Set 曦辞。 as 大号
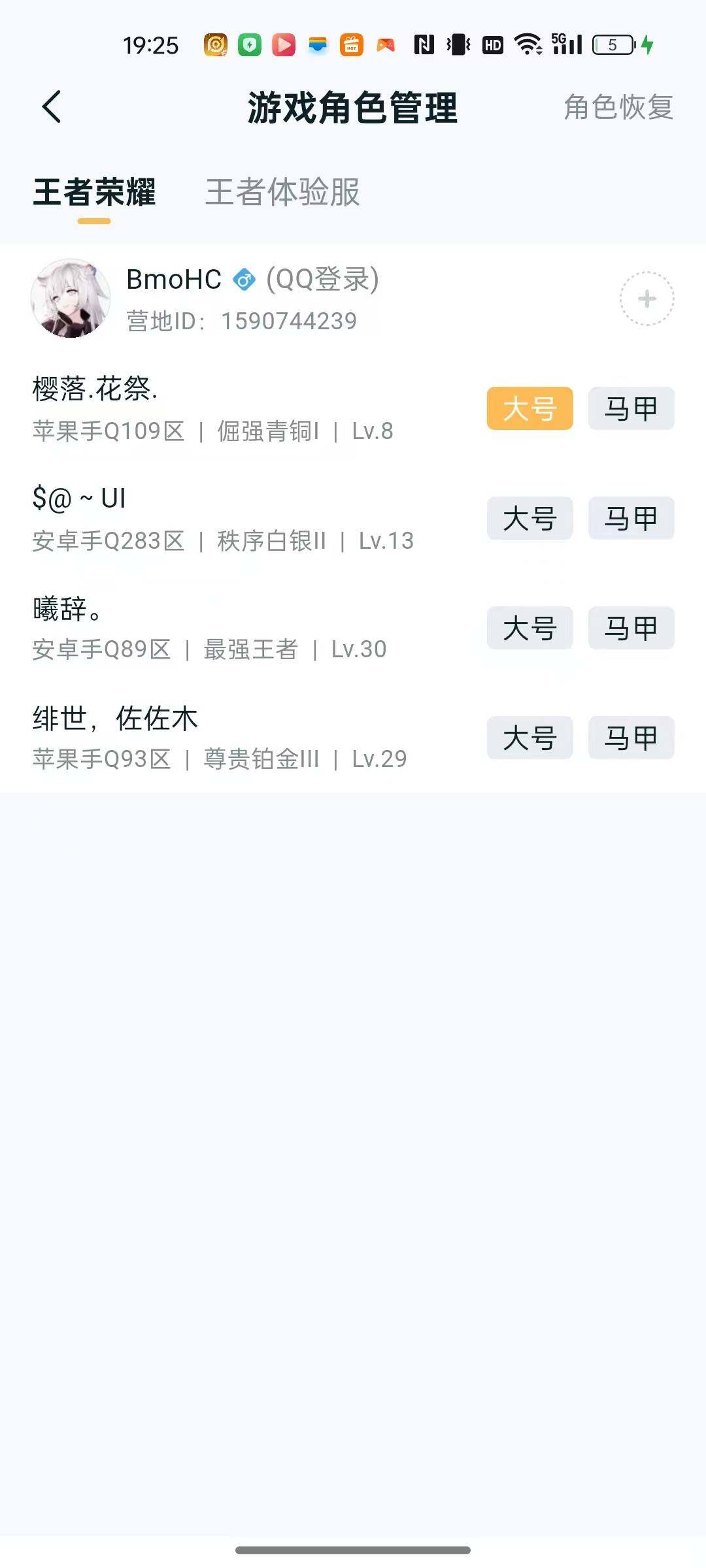 [x=529, y=628]
